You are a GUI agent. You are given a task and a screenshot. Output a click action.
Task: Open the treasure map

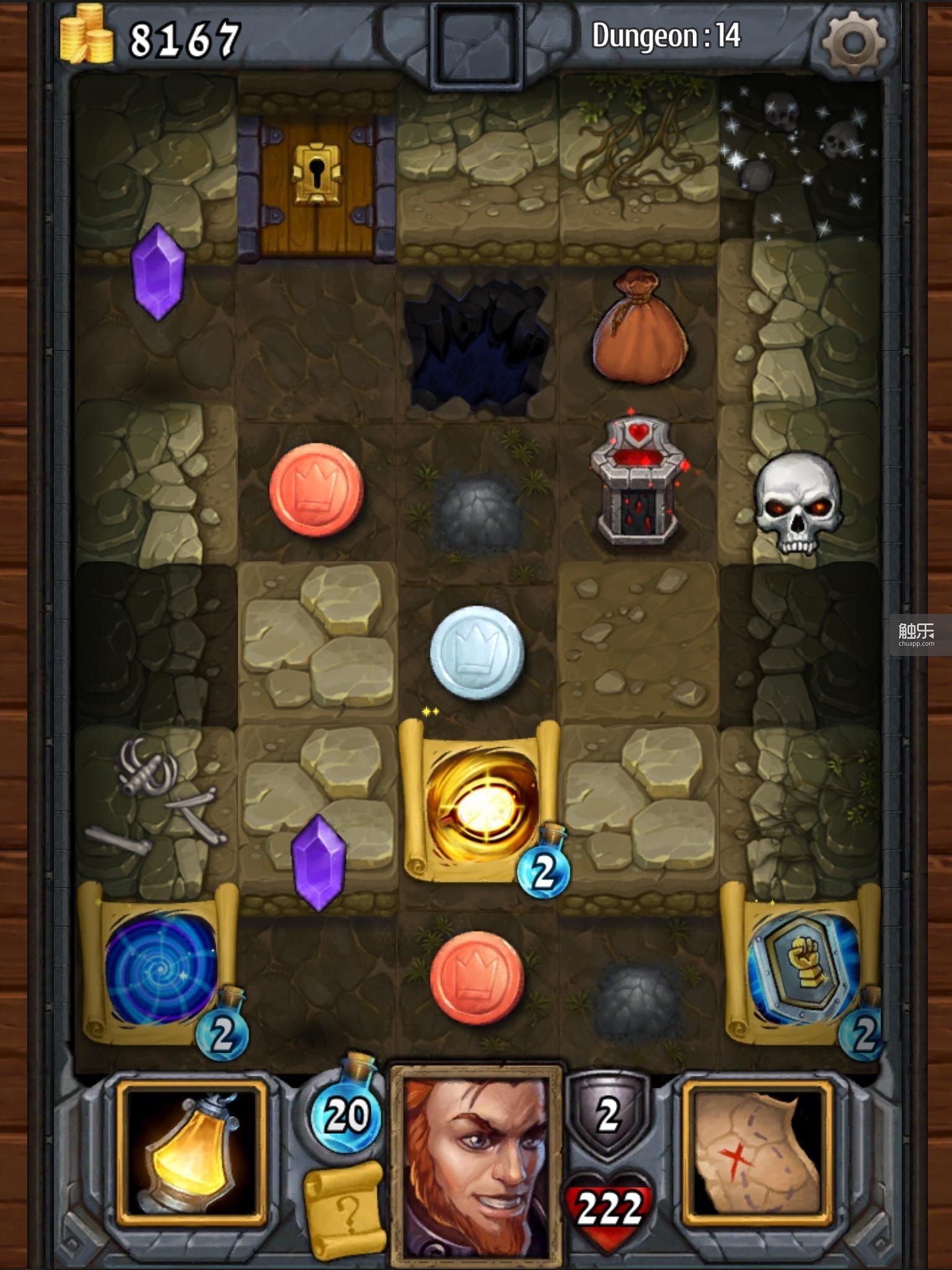pos(757,1153)
